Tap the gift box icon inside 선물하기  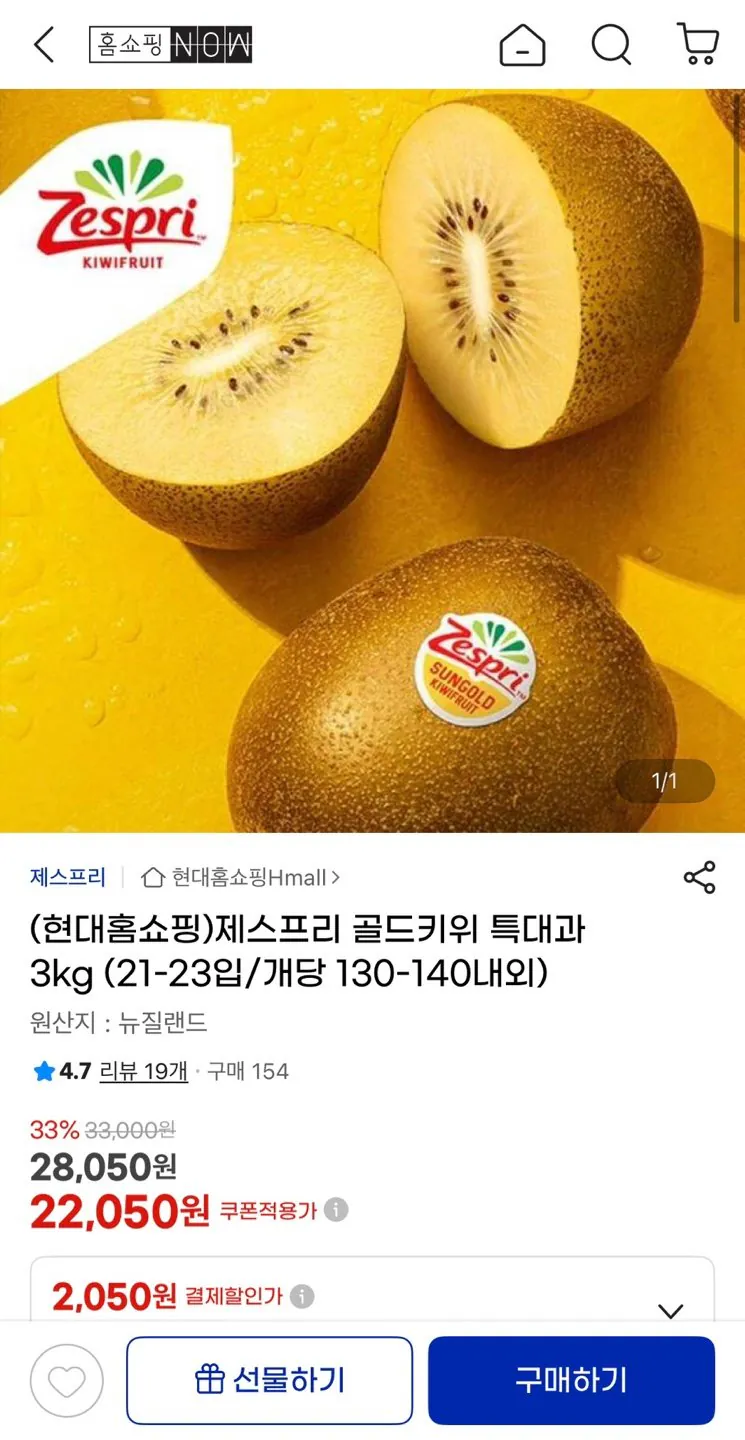[208, 1380]
